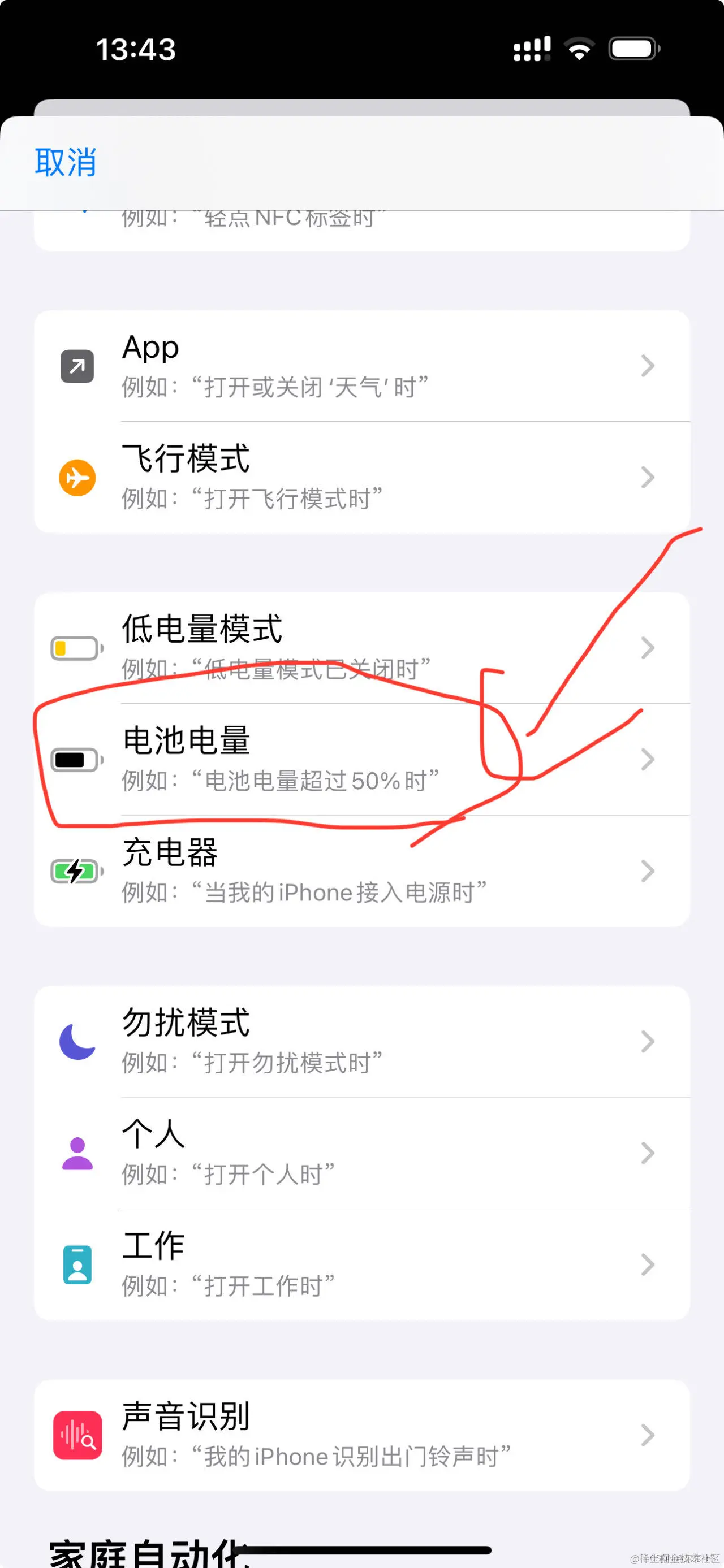Image resolution: width=724 pixels, height=1568 pixels.
Task: Select the 飞行模式 trigger
Action: 361,477
